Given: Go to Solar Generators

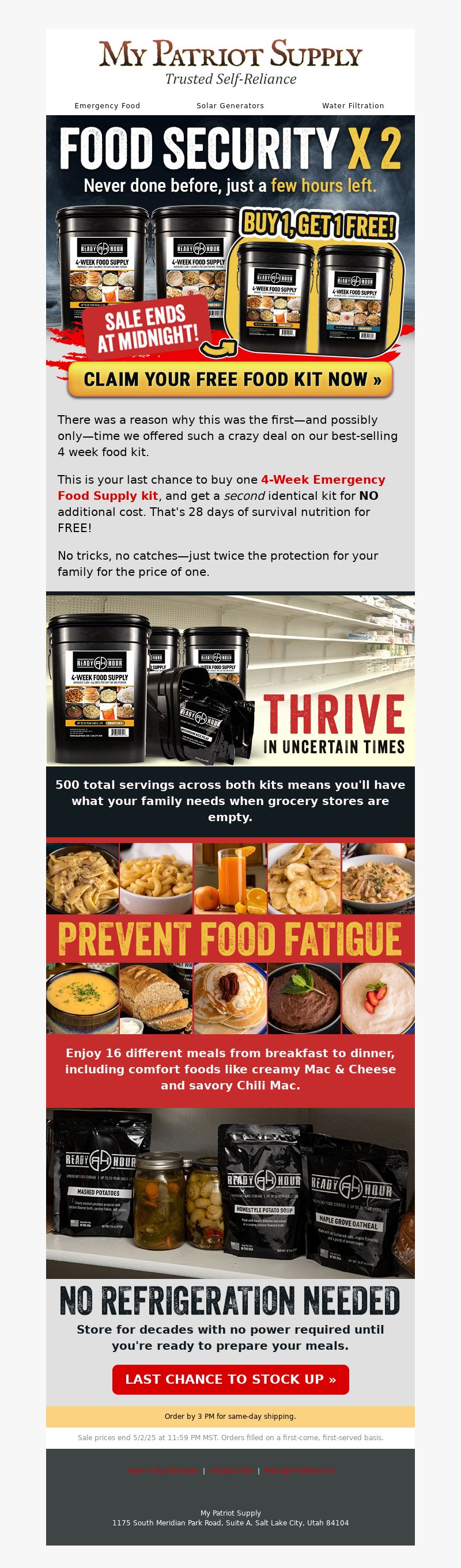Looking at the screenshot, I should tap(230, 105).
